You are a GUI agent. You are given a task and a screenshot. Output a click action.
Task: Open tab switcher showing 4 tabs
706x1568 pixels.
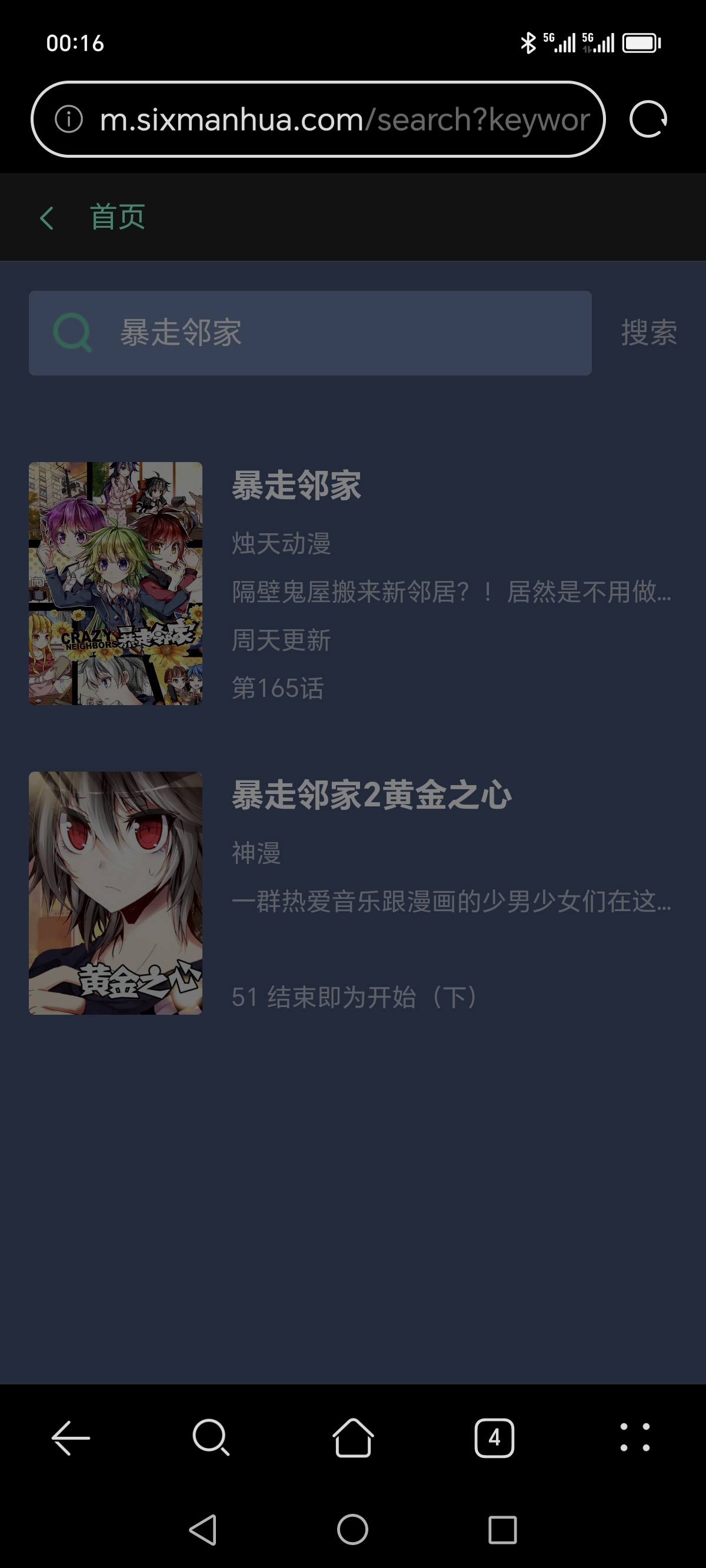[x=494, y=1439]
